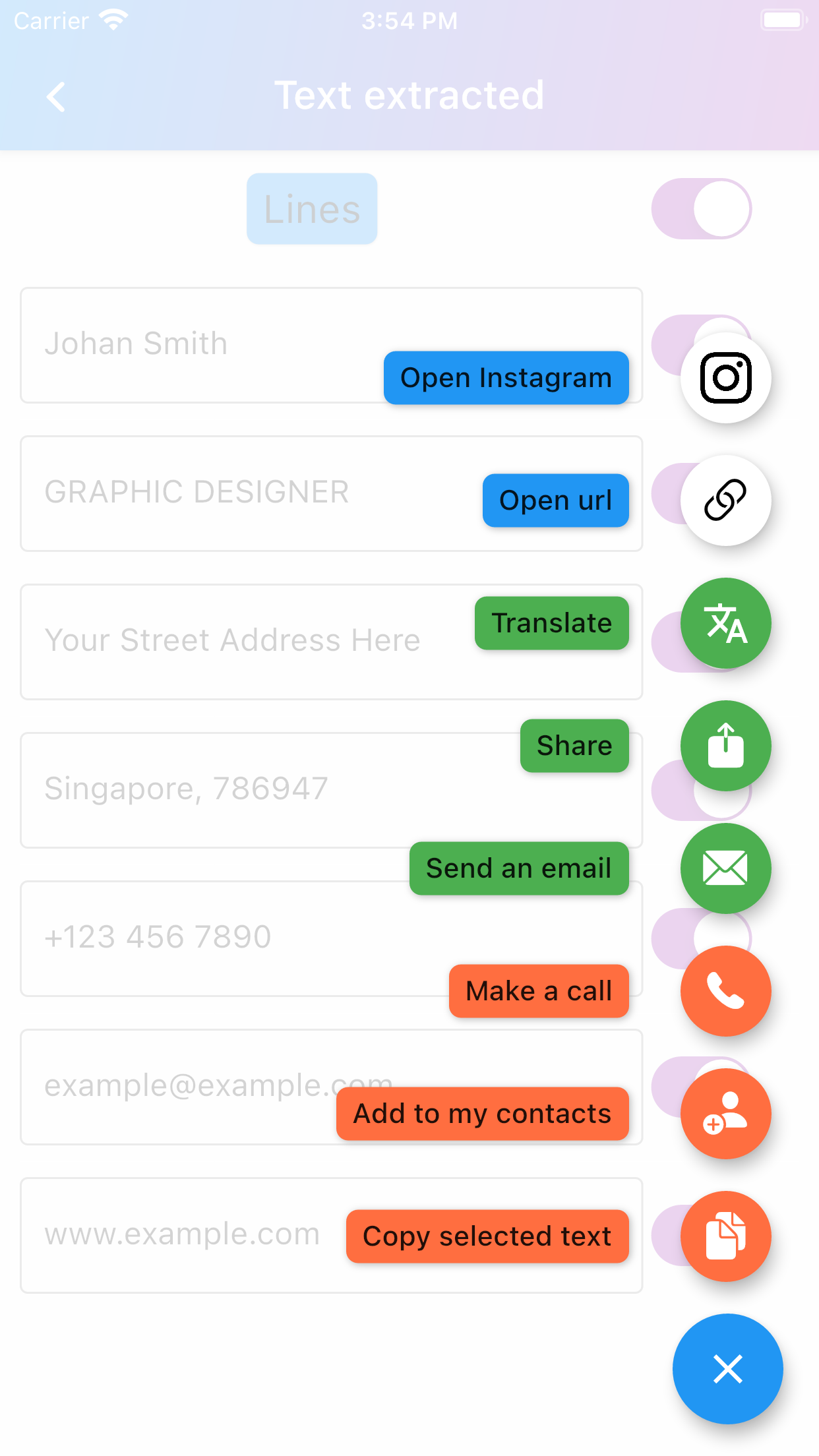Screen dimensions: 819x1456
Task: Tap the link icon to open url
Action: point(725,501)
